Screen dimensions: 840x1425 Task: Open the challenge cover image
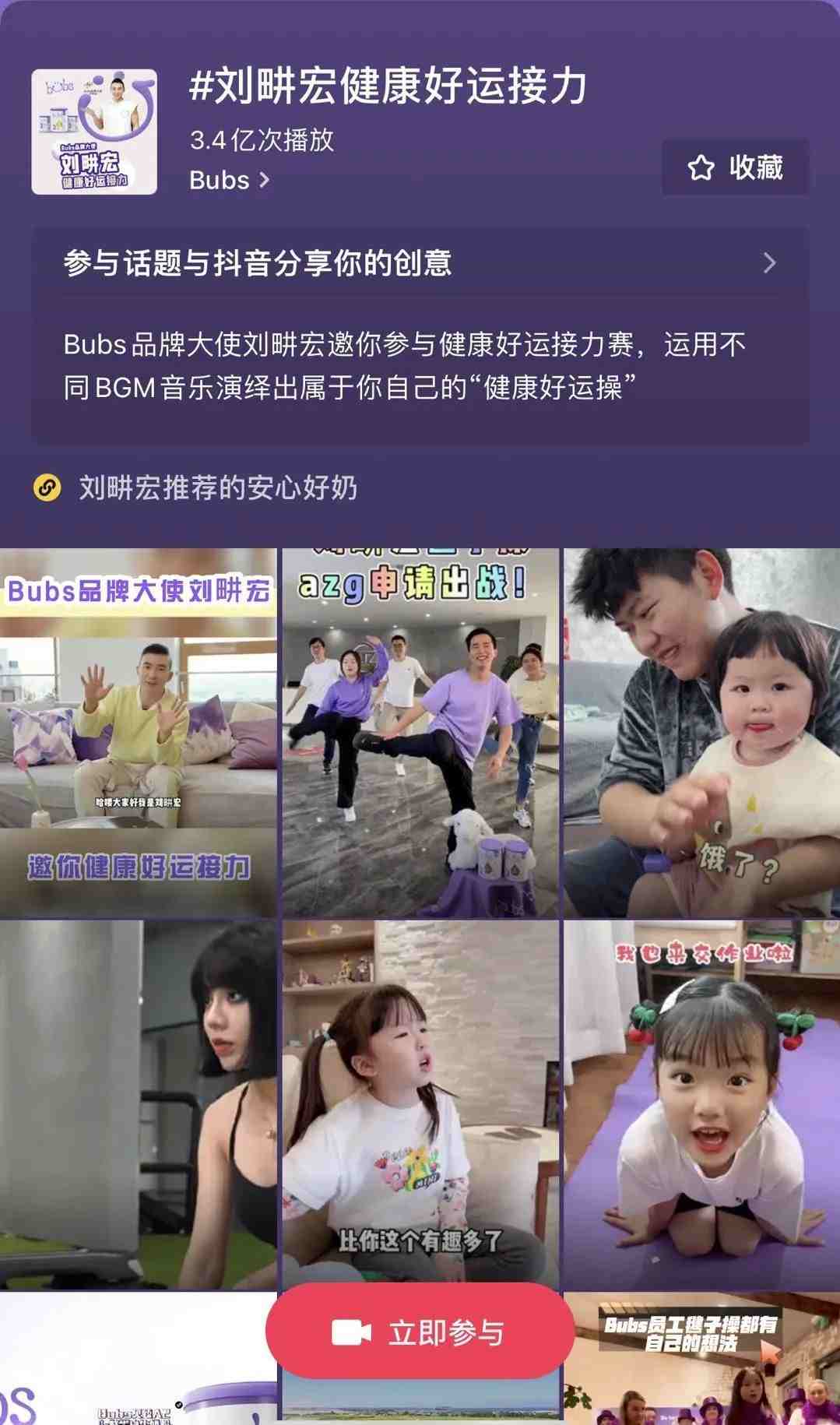[x=94, y=132]
